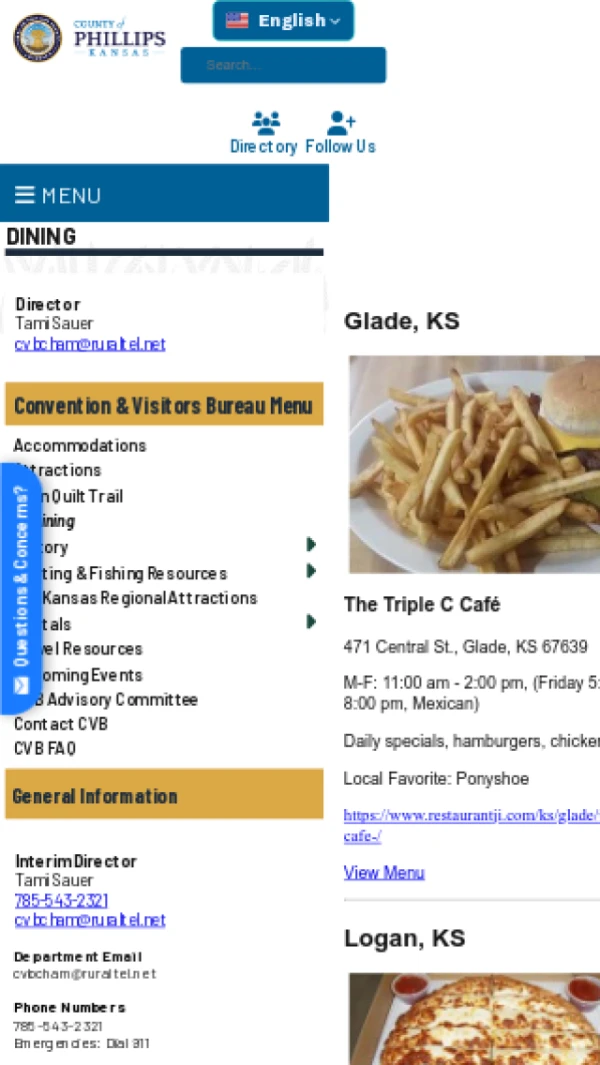Open the Follow Us icon
Image resolution: width=600 pixels, height=1065 pixels.
tap(340, 133)
